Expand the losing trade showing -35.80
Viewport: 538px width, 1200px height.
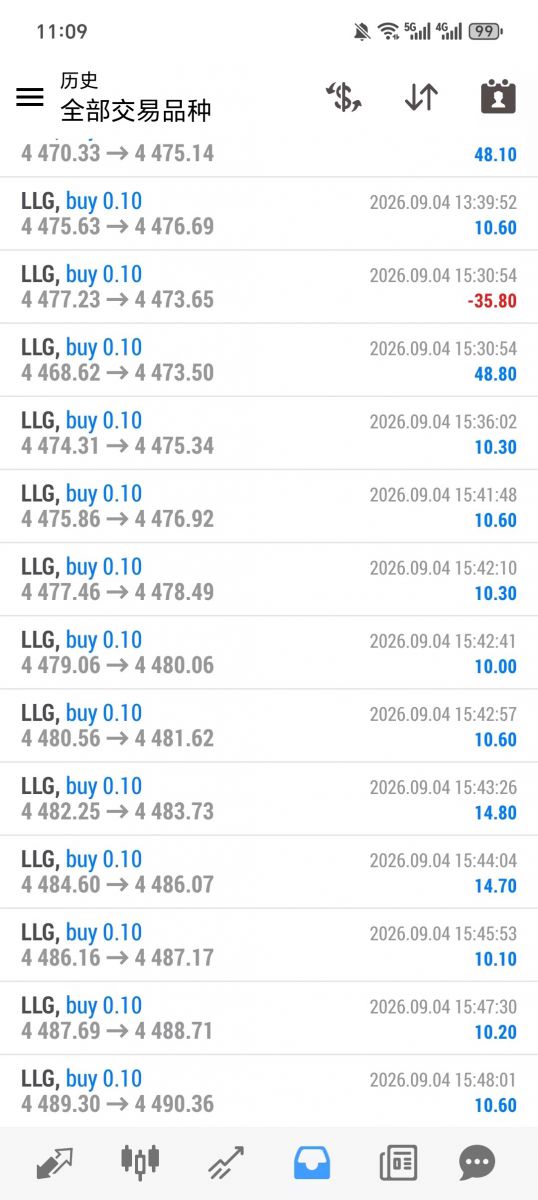coord(269,287)
